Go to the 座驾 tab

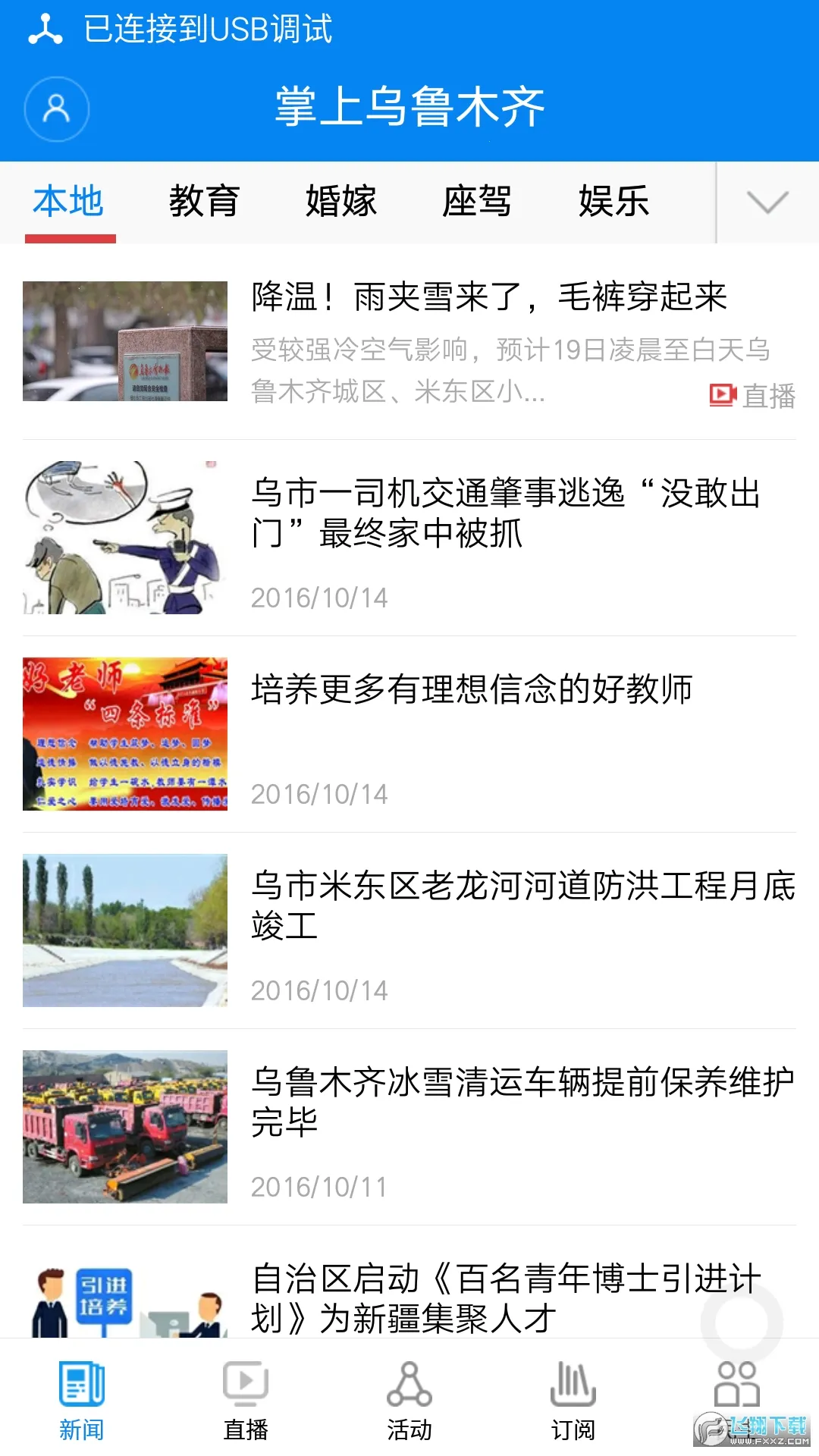pyautogui.click(x=477, y=202)
